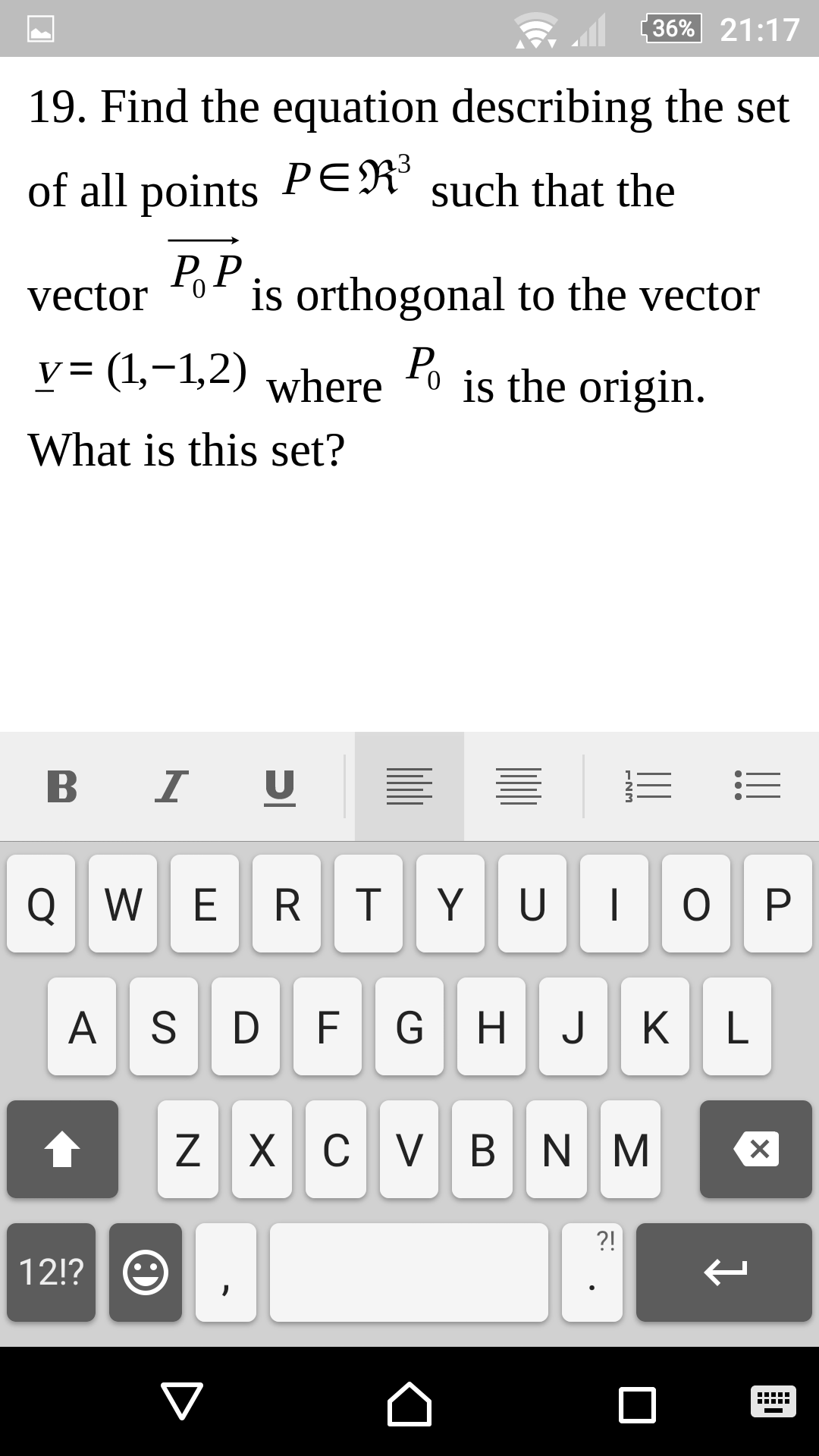Toggle italic formatting

coord(171,787)
